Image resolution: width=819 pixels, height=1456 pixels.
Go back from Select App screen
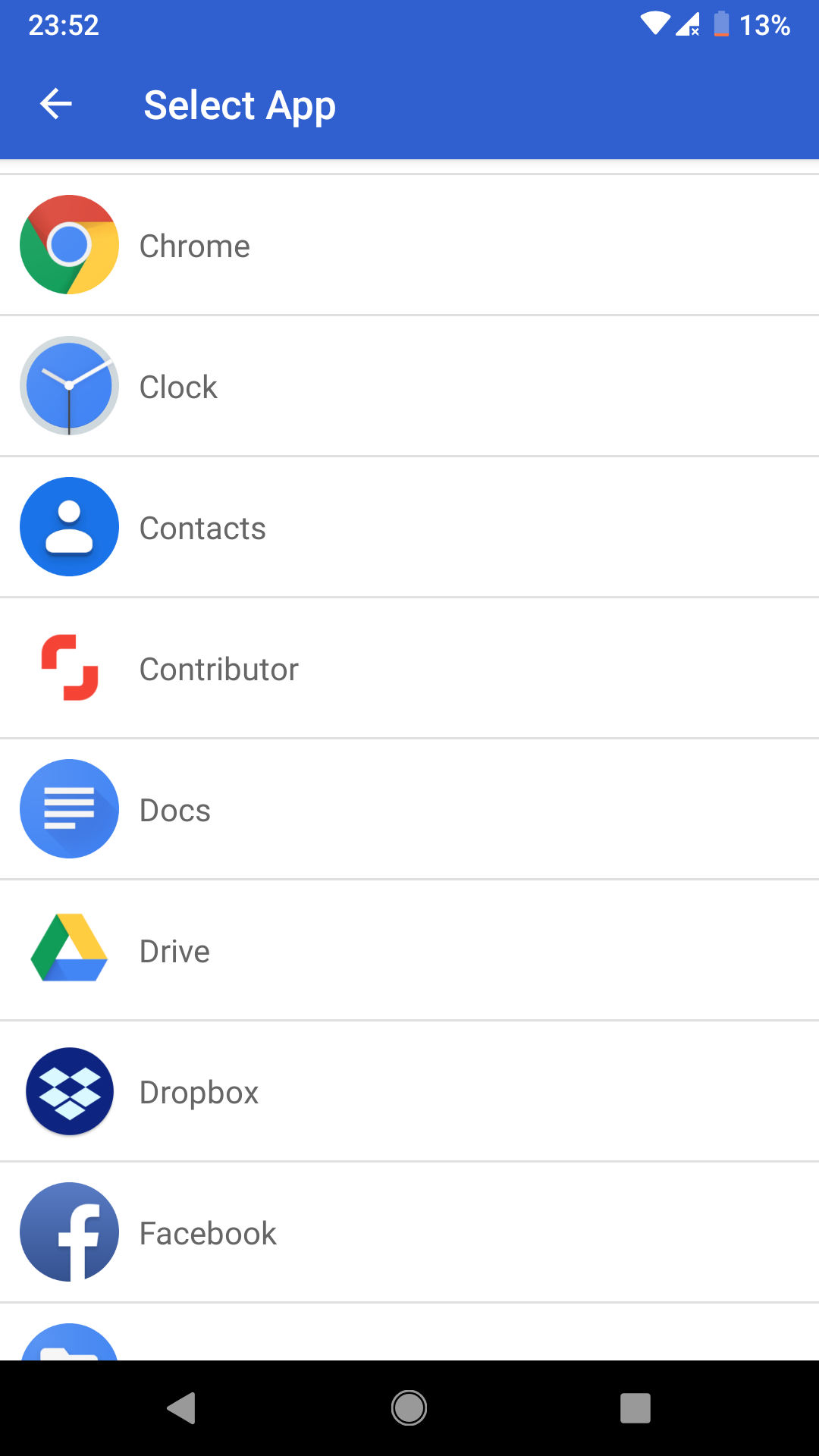[56, 104]
